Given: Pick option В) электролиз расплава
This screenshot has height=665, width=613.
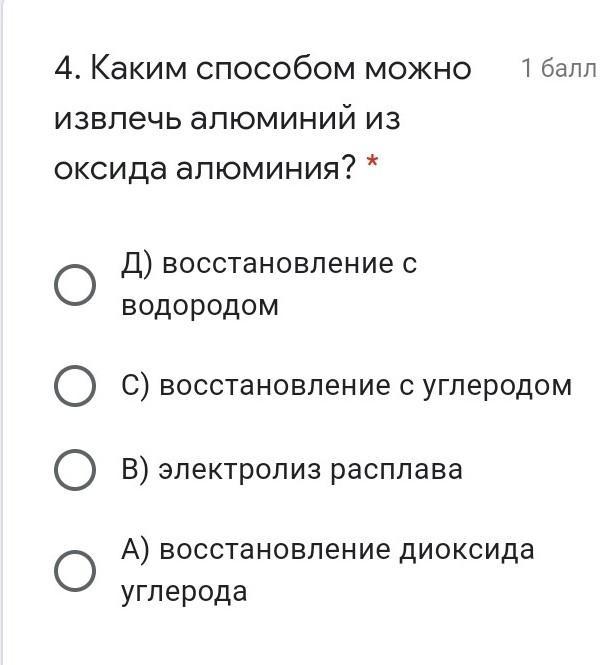Looking at the screenshot, I should (x=75, y=470).
